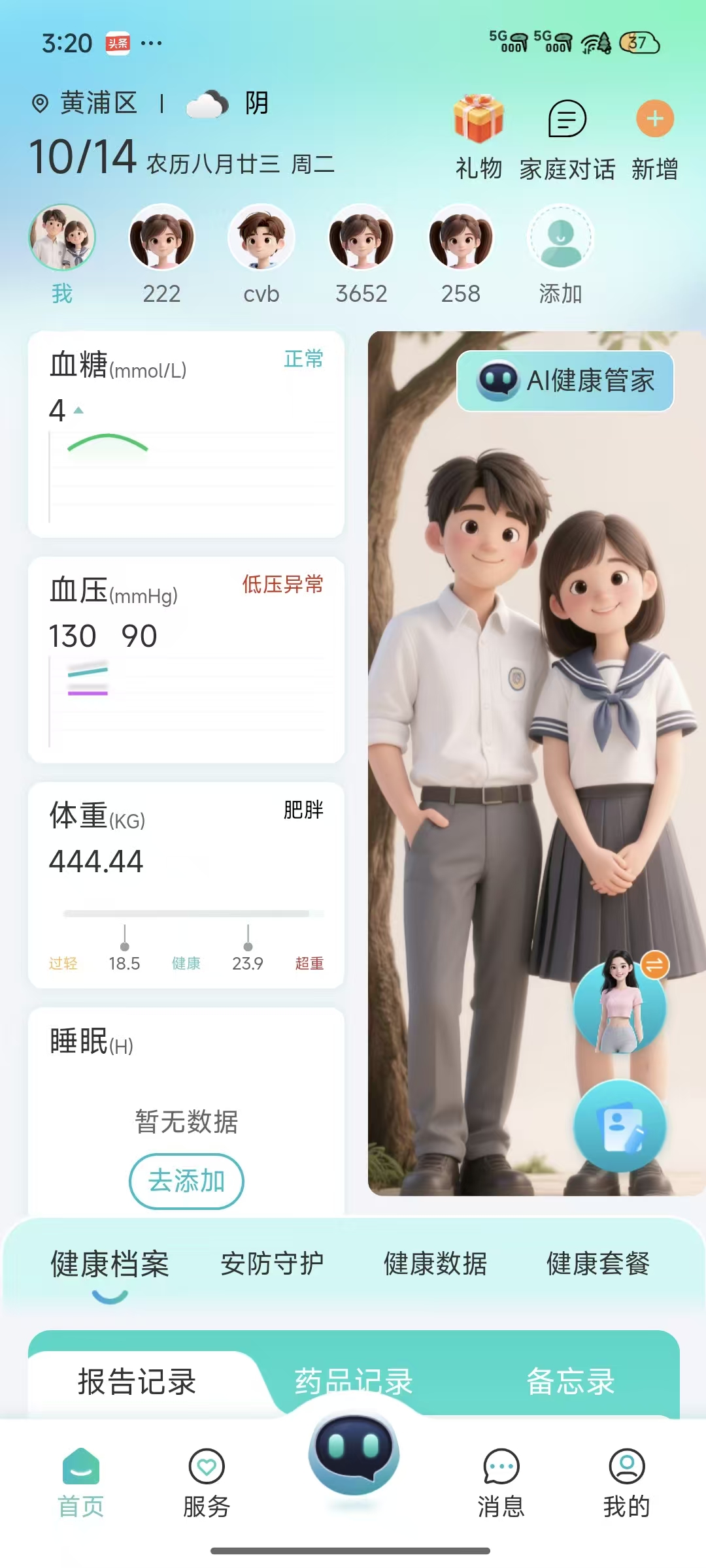Open 家庭对话 family chat
This screenshot has height=1568, width=706.
(567, 120)
